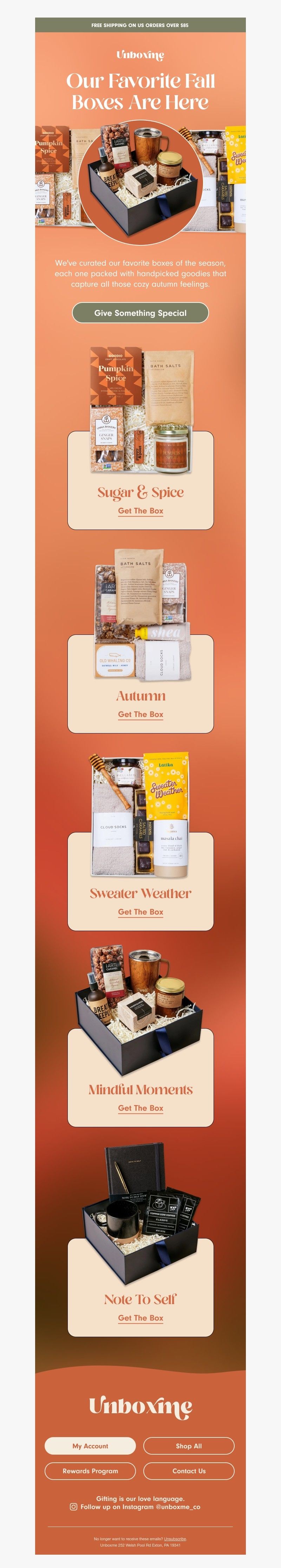Tap the Unsubscribe link
The width and height of the screenshot is (281, 1568).
pyautogui.click(x=175, y=1539)
